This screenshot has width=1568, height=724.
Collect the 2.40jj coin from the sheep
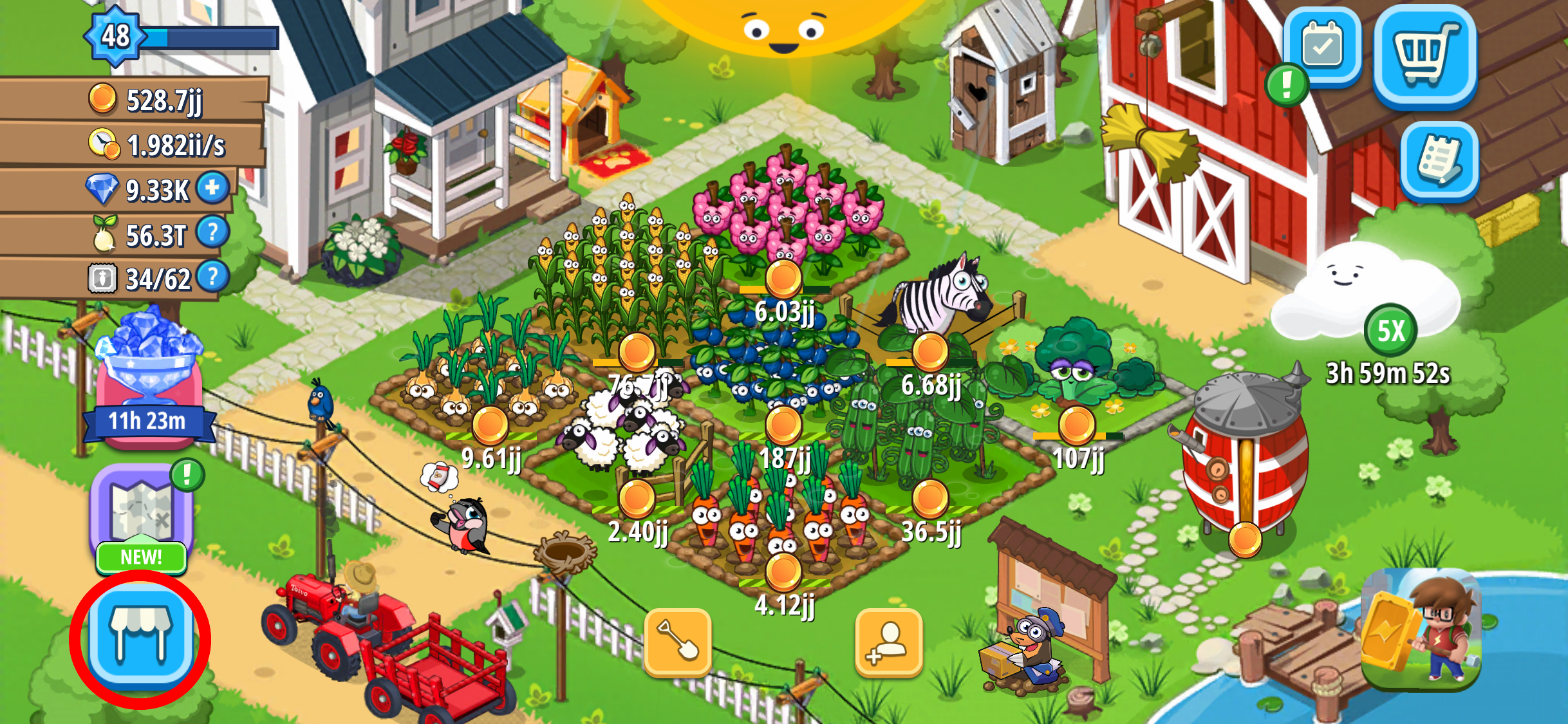[x=637, y=499]
